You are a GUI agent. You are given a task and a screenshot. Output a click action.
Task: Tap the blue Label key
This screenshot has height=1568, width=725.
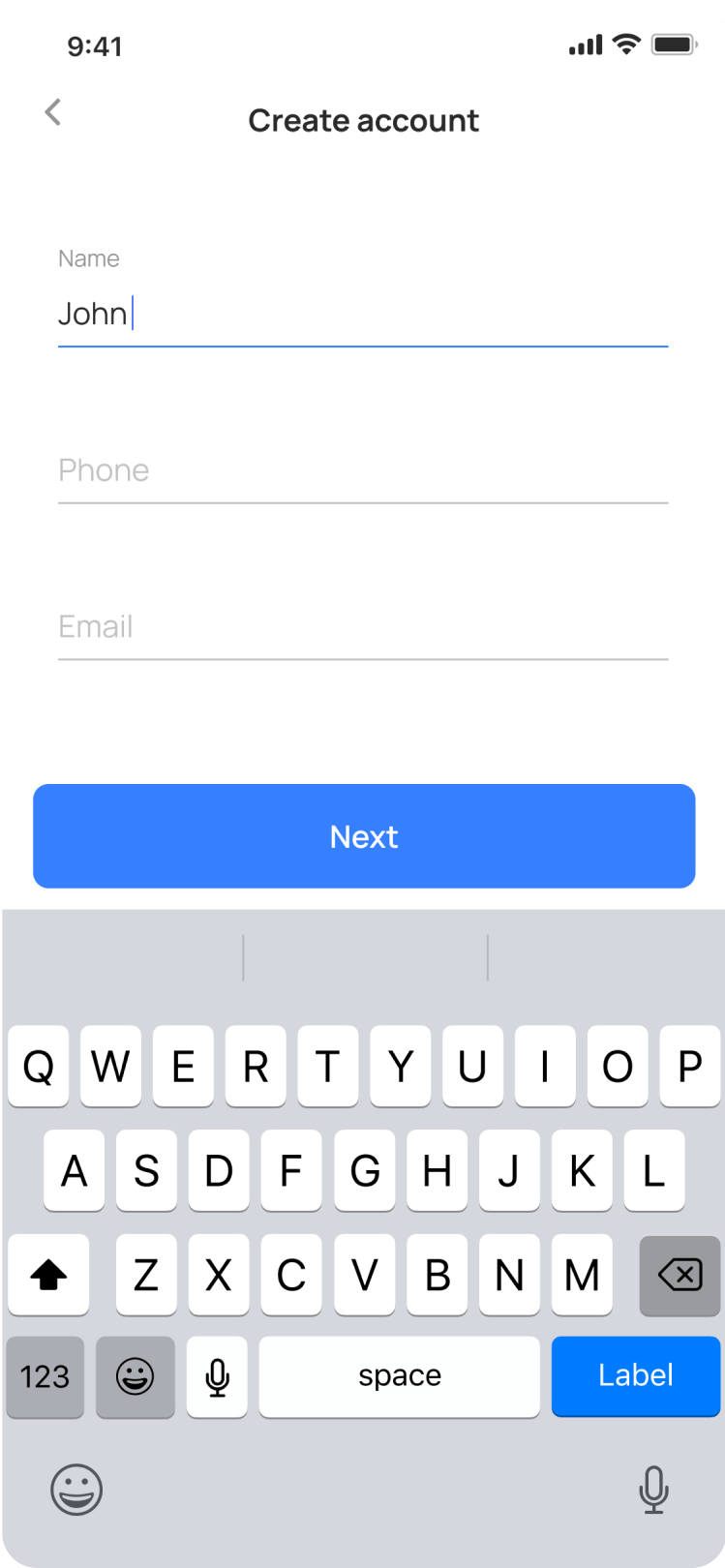click(636, 1376)
